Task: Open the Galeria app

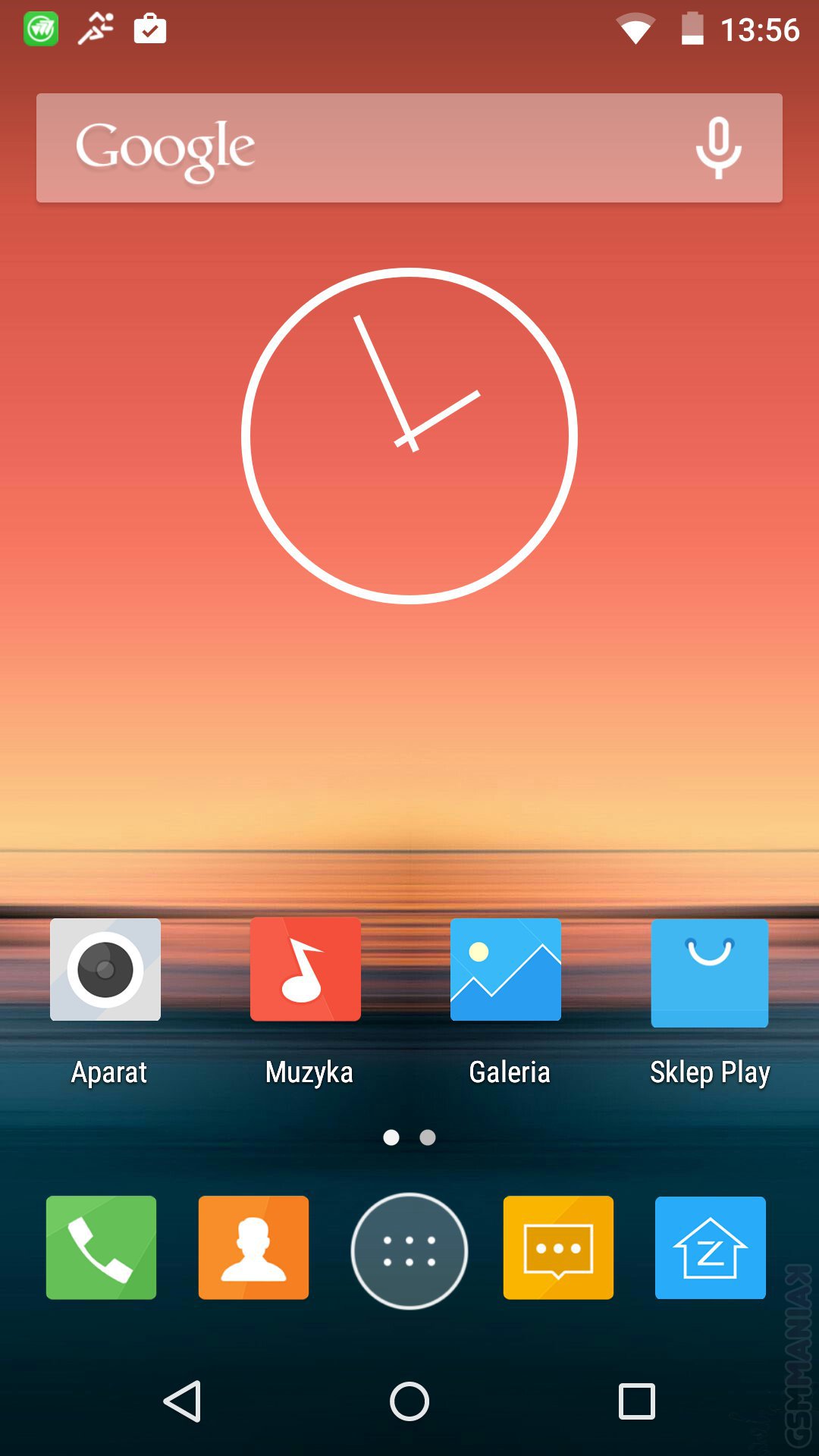Action: pyautogui.click(x=506, y=970)
